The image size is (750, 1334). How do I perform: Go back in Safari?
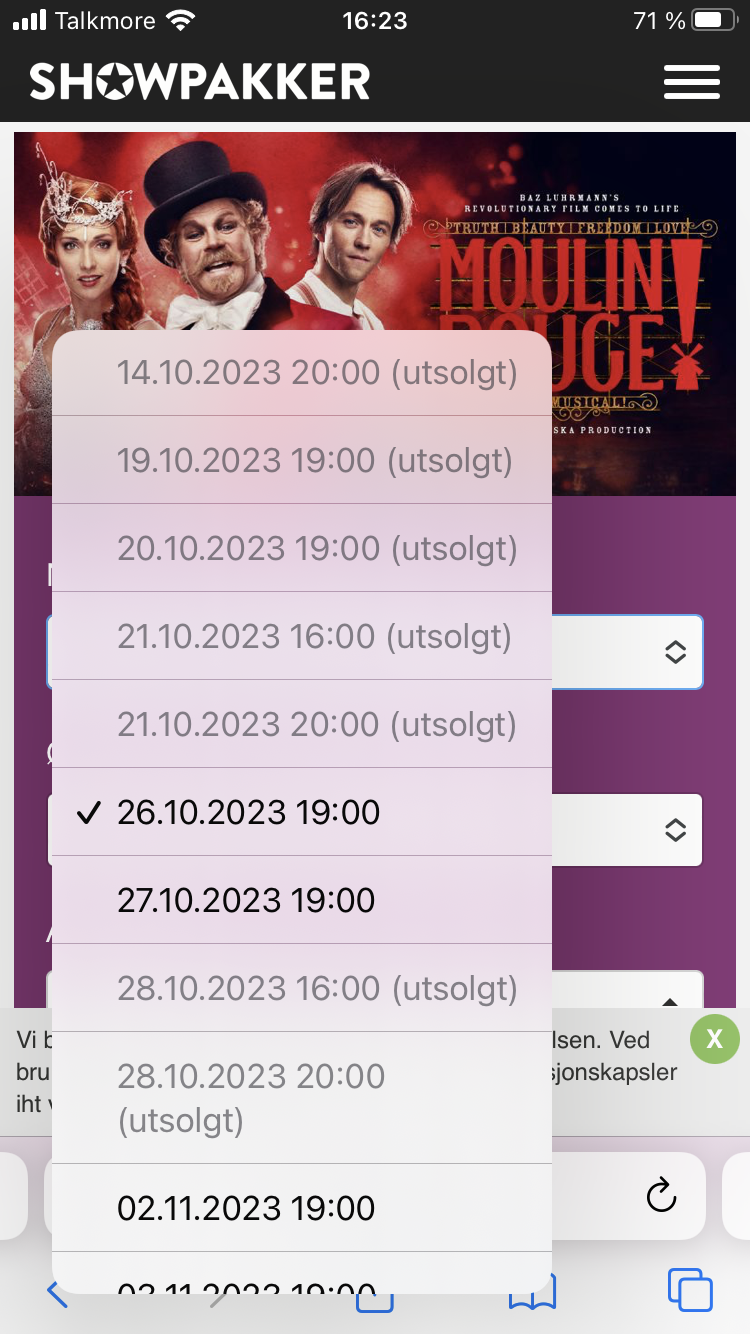point(58,1293)
